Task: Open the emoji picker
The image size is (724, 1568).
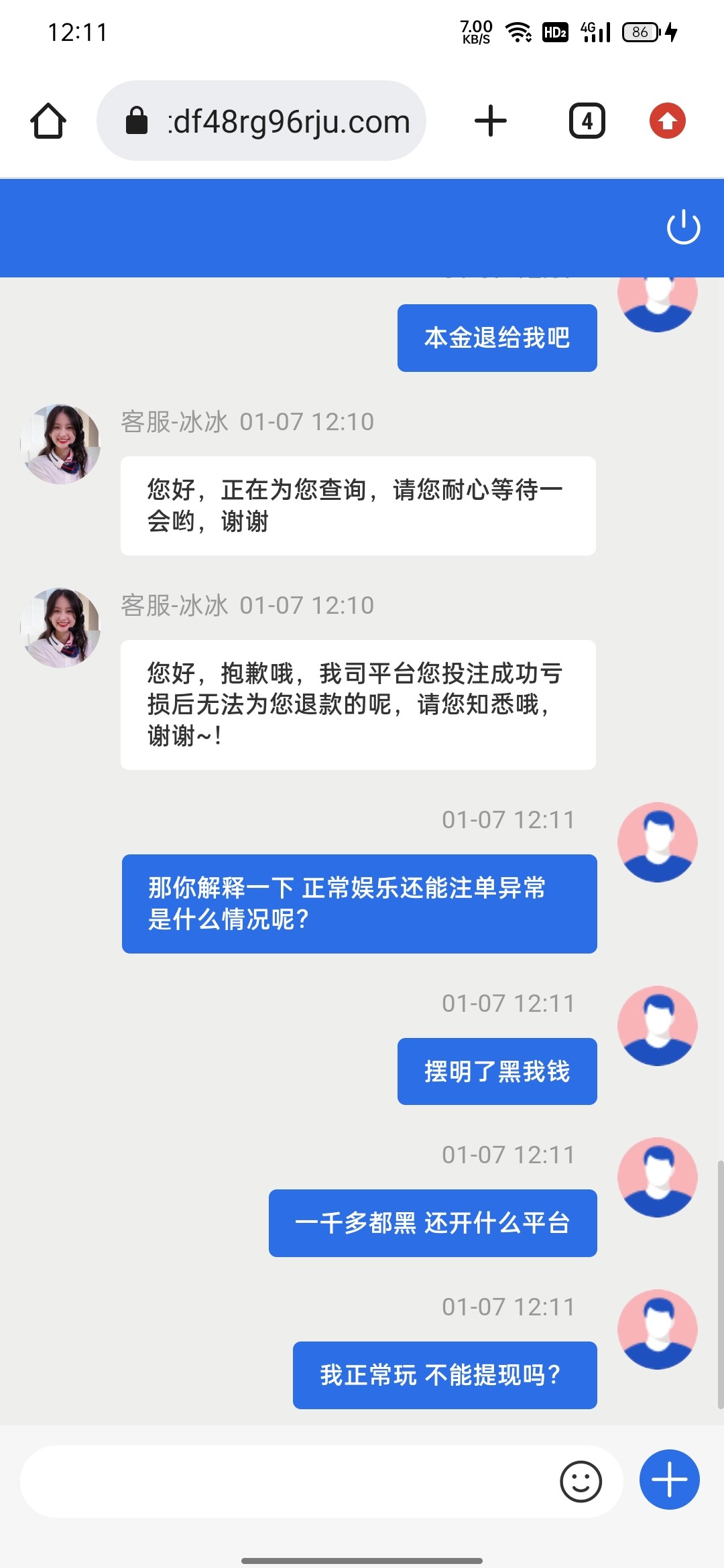Action: tap(581, 1482)
